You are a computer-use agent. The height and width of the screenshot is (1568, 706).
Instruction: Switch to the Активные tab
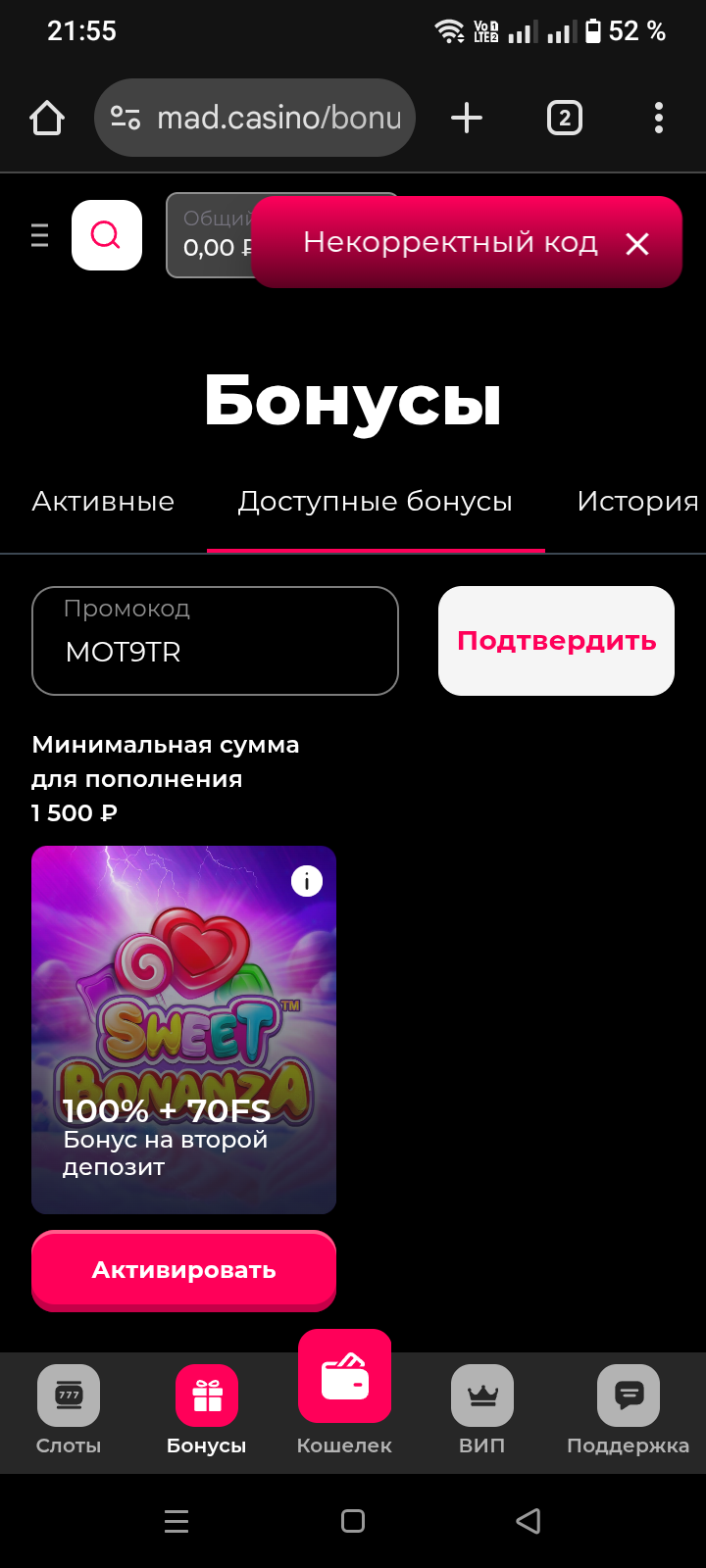tap(103, 502)
